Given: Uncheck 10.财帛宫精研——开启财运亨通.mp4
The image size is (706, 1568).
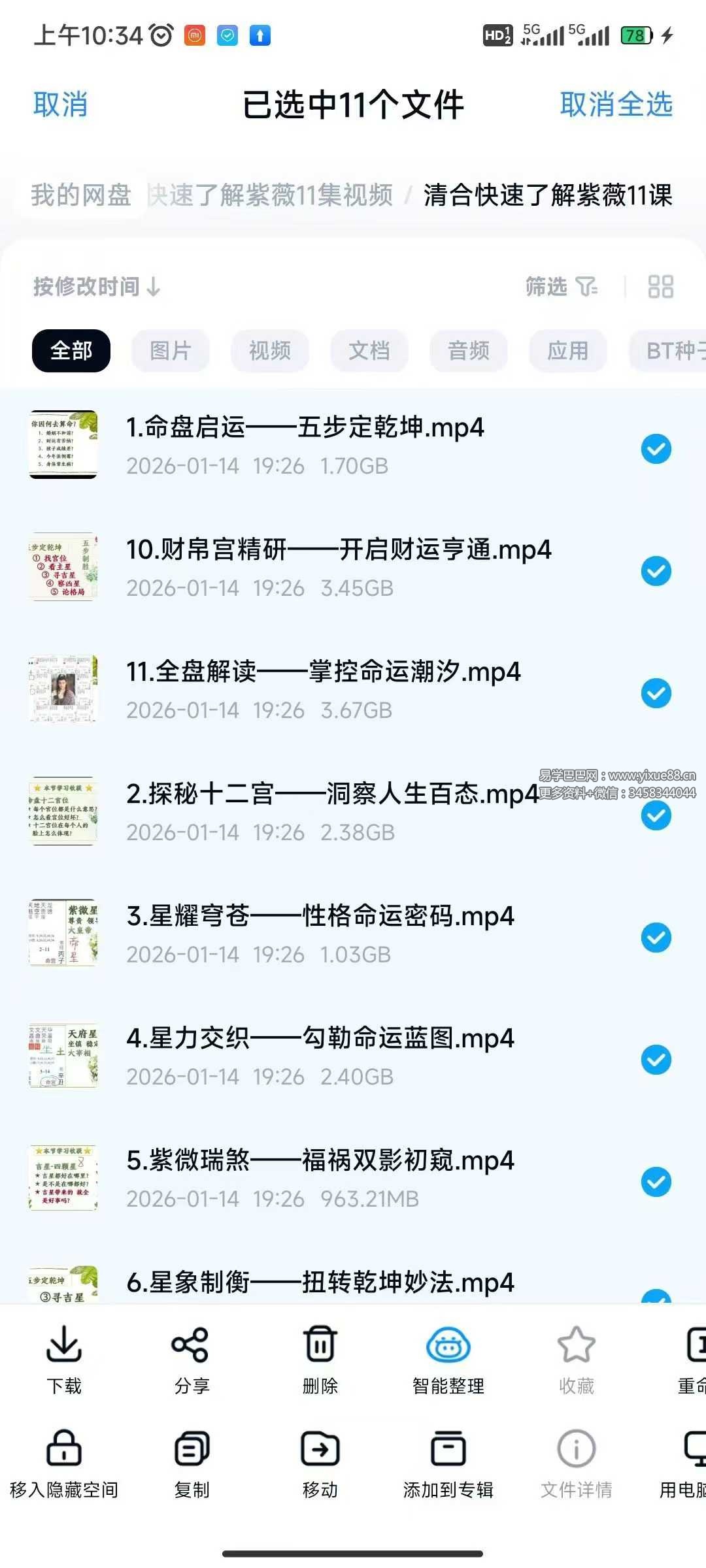Looking at the screenshot, I should click(x=656, y=571).
